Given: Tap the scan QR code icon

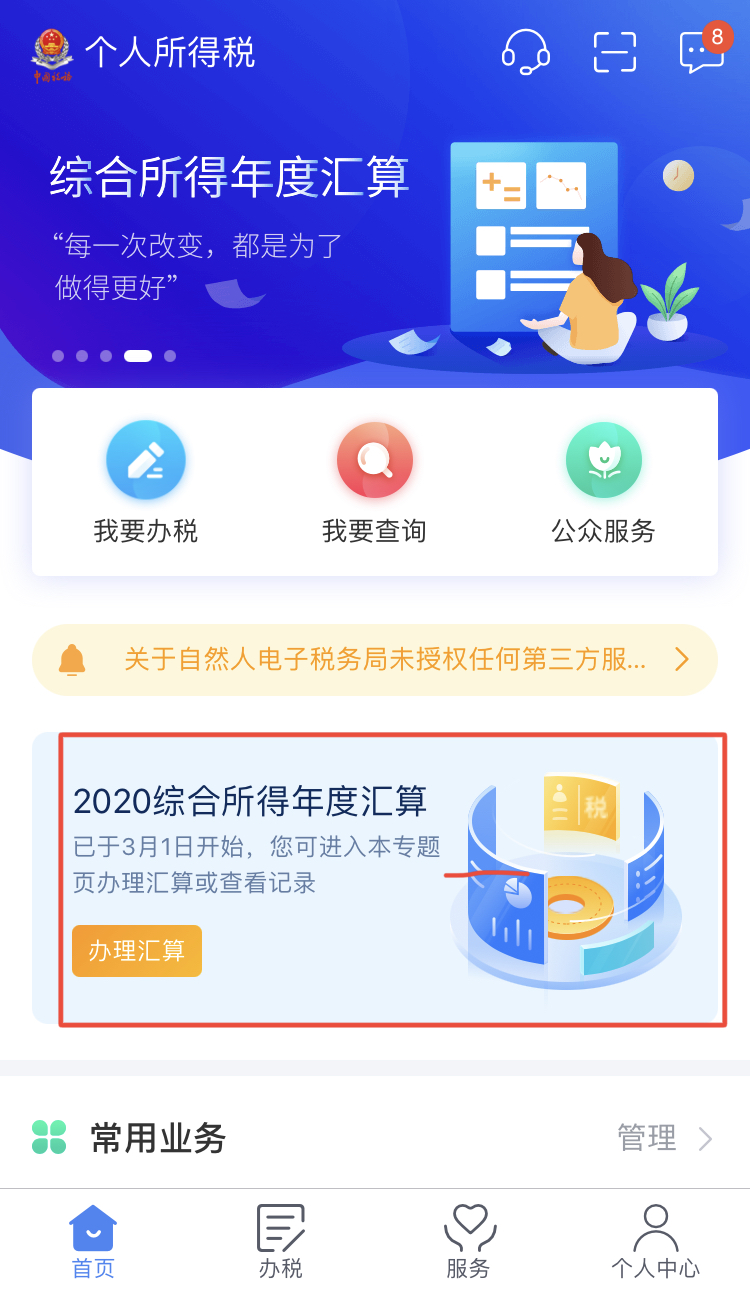Looking at the screenshot, I should click(614, 52).
